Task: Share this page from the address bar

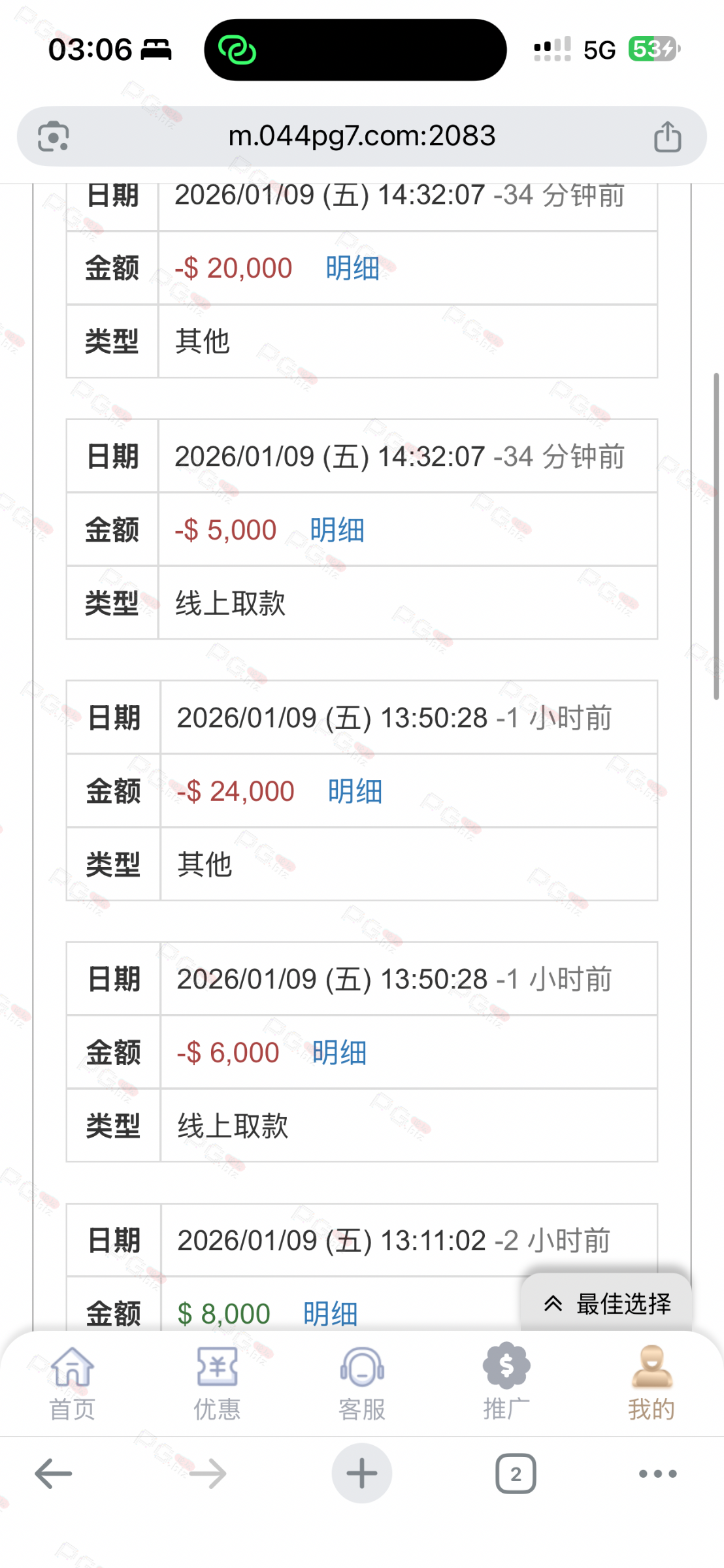Action: 667,137
